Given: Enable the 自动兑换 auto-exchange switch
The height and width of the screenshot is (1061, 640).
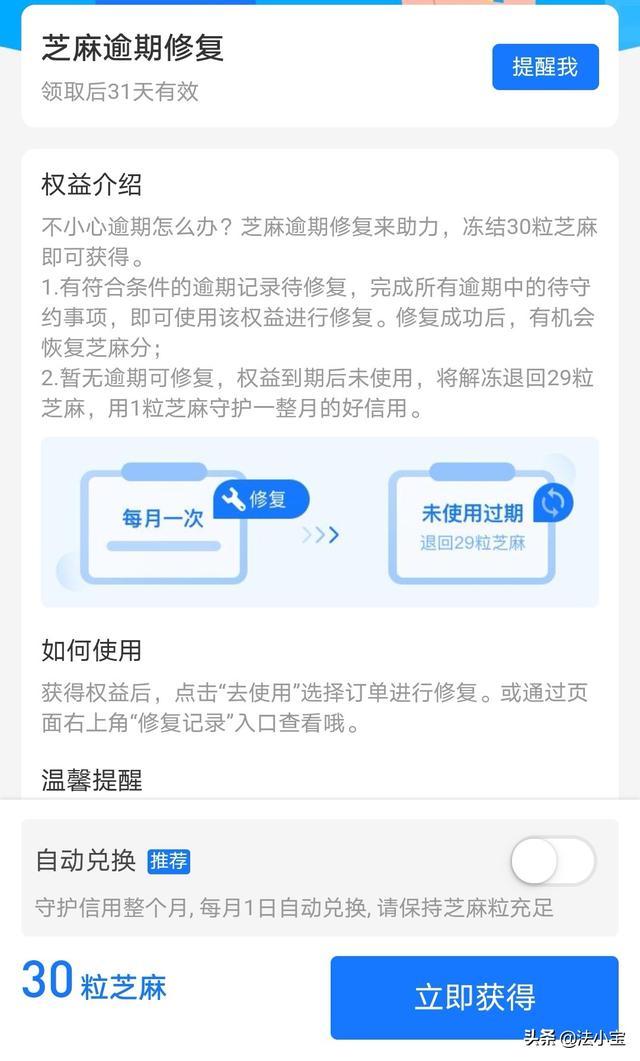Looking at the screenshot, I should 552,861.
